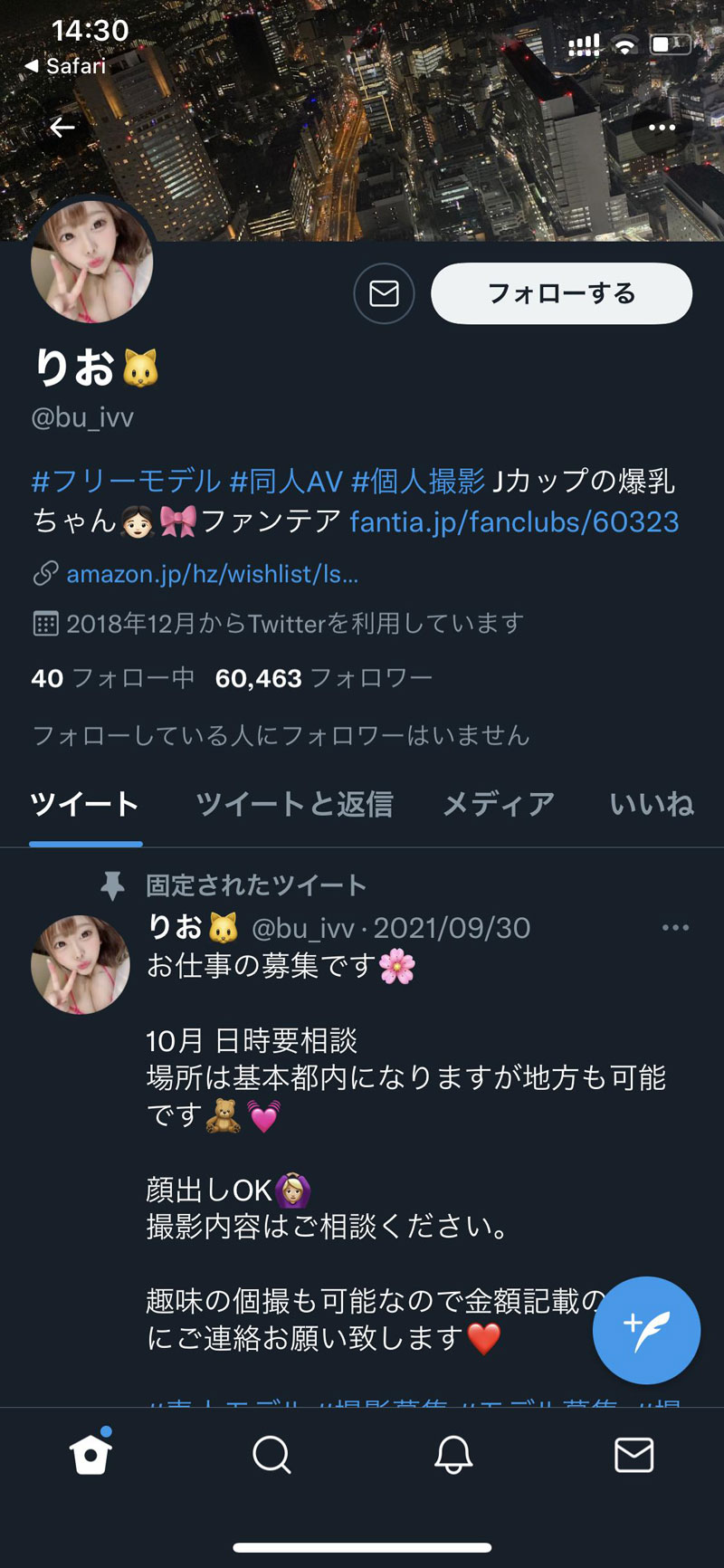Open the search tab in the bottom bar
The height and width of the screenshot is (1568, 724).
click(271, 1456)
